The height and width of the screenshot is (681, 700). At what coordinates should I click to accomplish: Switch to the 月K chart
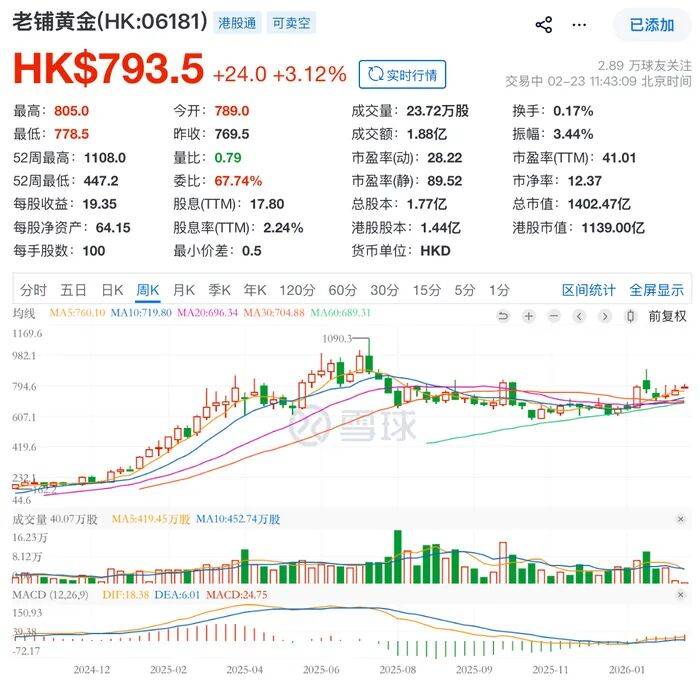coord(183,290)
